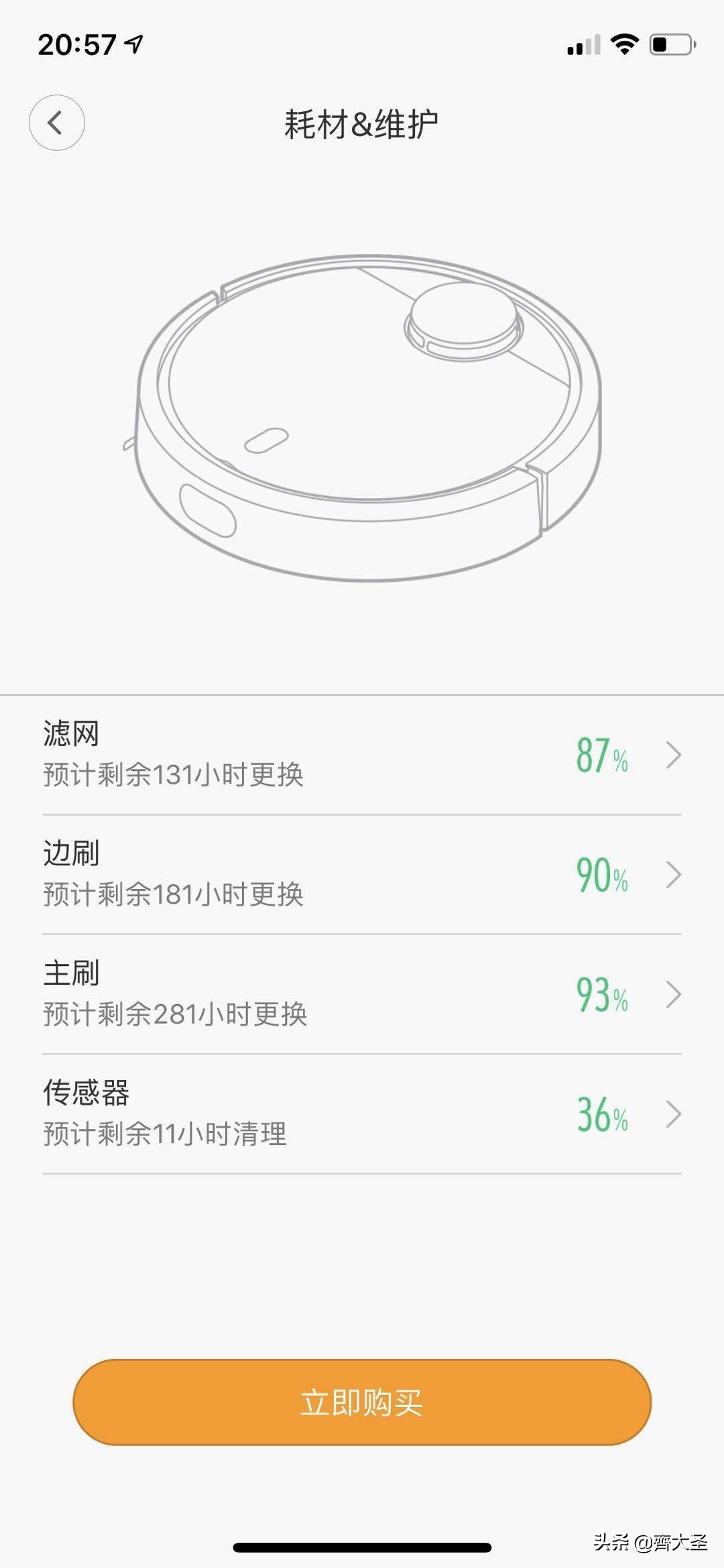The height and width of the screenshot is (1568, 724).
Task: Tap the back arrow to return
Action: [57, 123]
